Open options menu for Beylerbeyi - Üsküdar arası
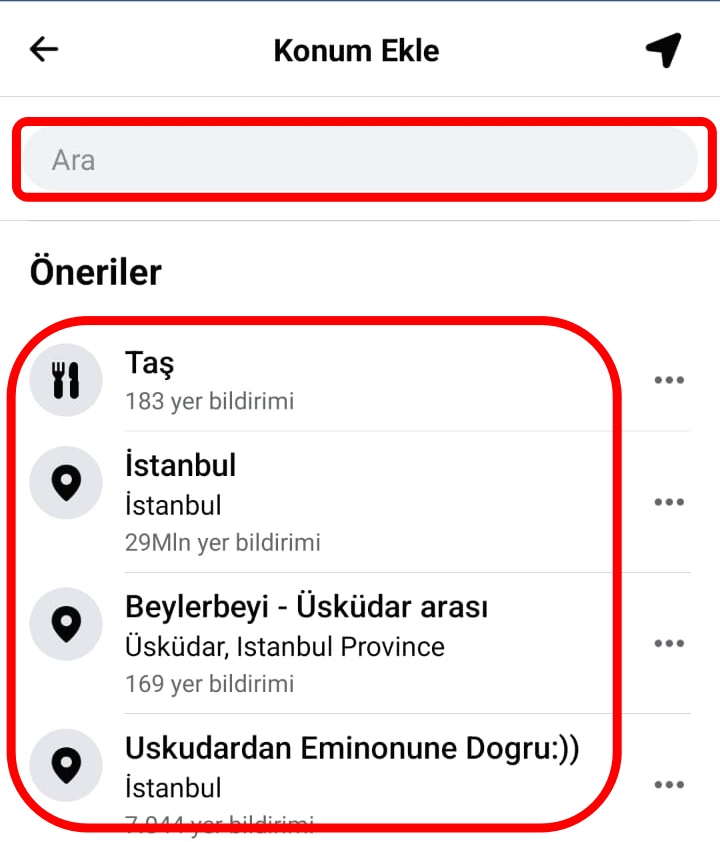 [668, 645]
